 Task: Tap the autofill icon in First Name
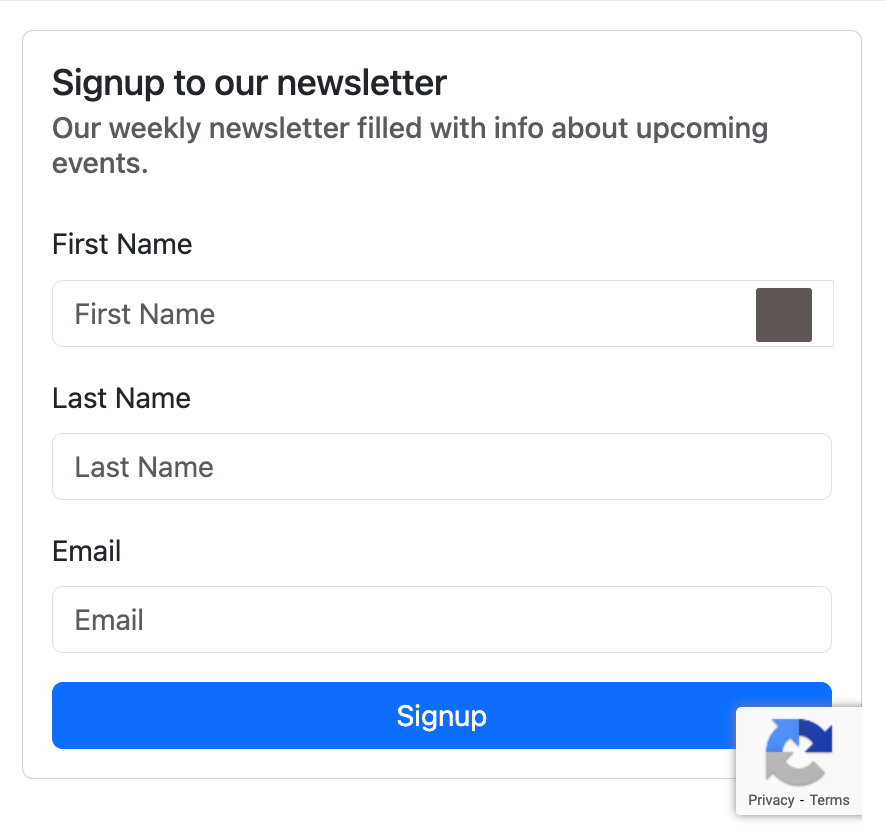coord(783,315)
